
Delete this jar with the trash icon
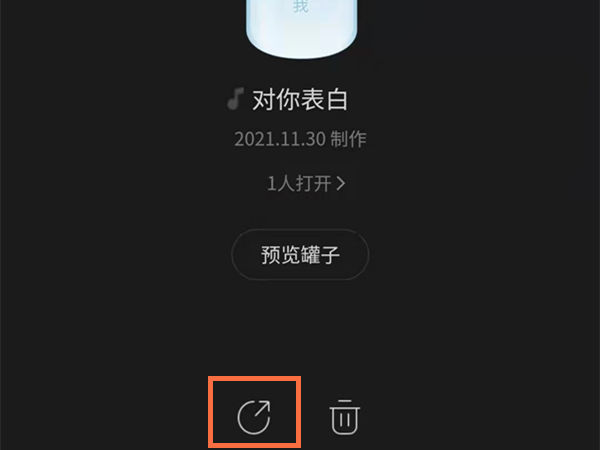345,415
